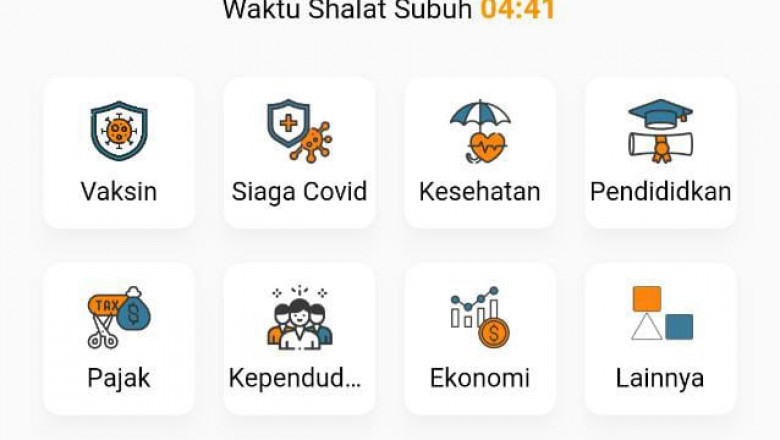Tap the Pajak tile
The height and width of the screenshot is (440, 780).
click(x=119, y=338)
